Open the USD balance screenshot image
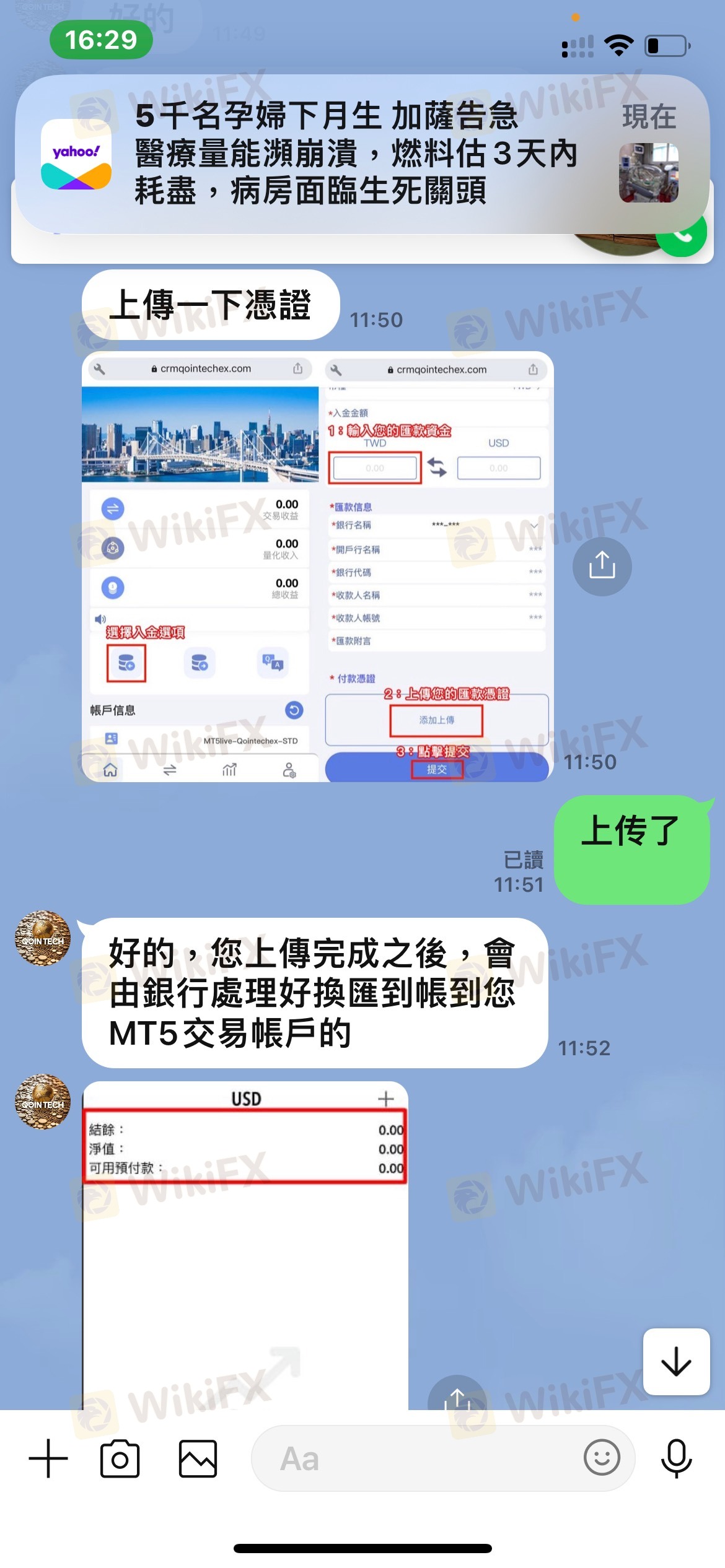This screenshot has width=725, height=1568. click(x=245, y=1245)
